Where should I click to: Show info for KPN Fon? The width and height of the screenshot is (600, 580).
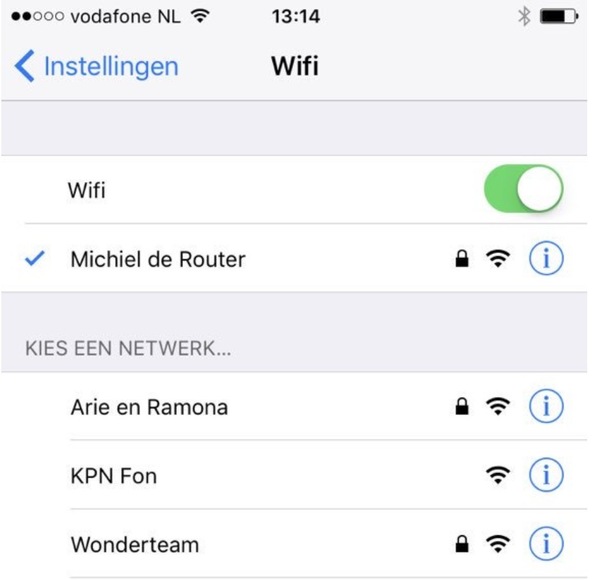click(546, 476)
